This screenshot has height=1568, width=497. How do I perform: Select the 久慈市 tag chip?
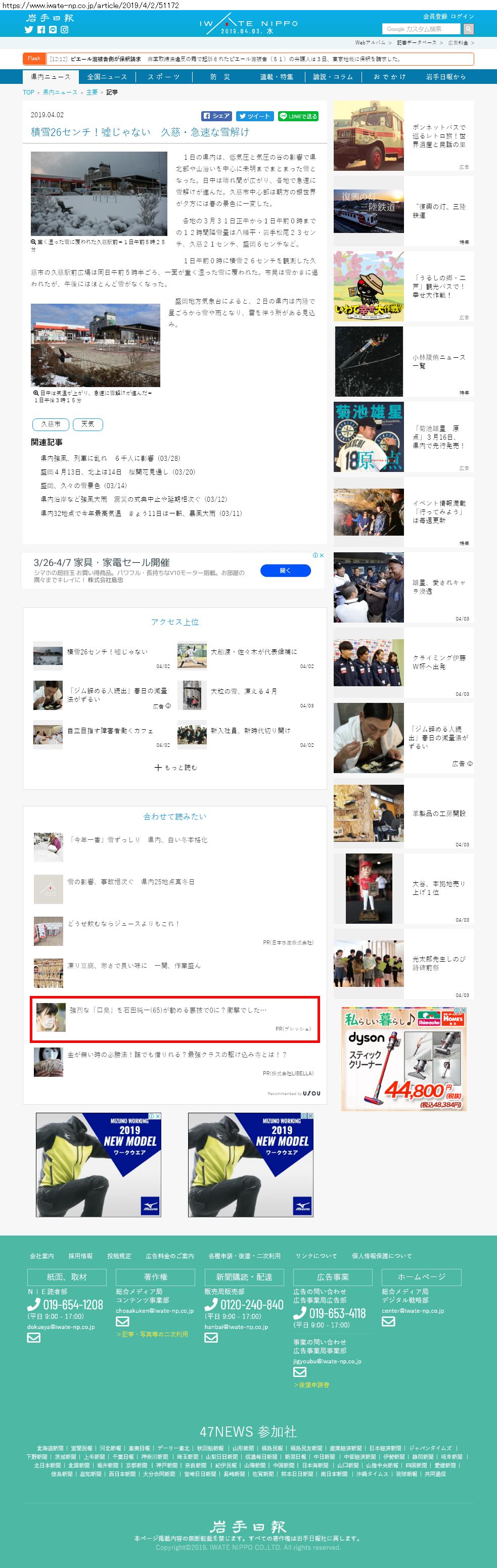51,423
